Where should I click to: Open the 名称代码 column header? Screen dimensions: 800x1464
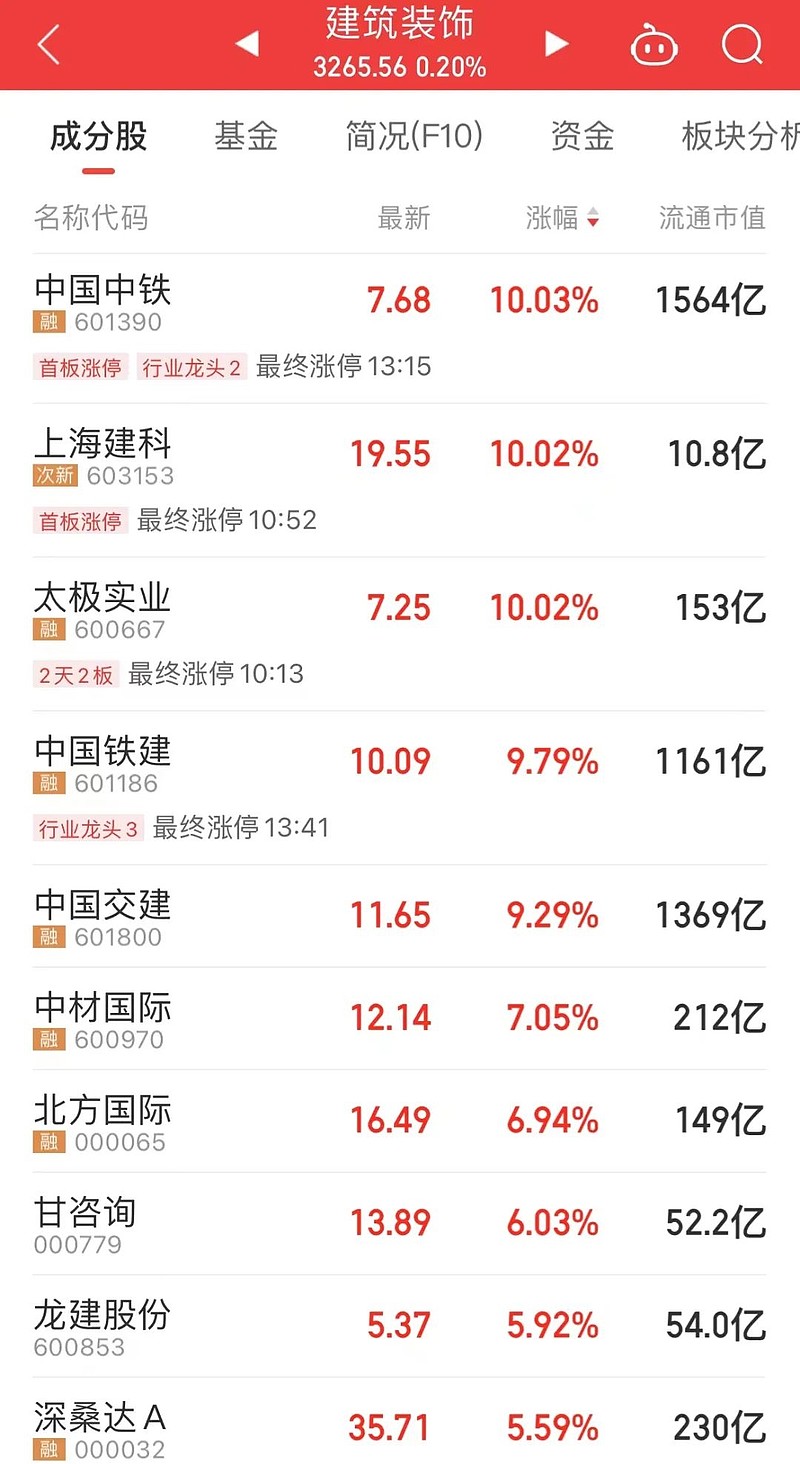pos(91,220)
